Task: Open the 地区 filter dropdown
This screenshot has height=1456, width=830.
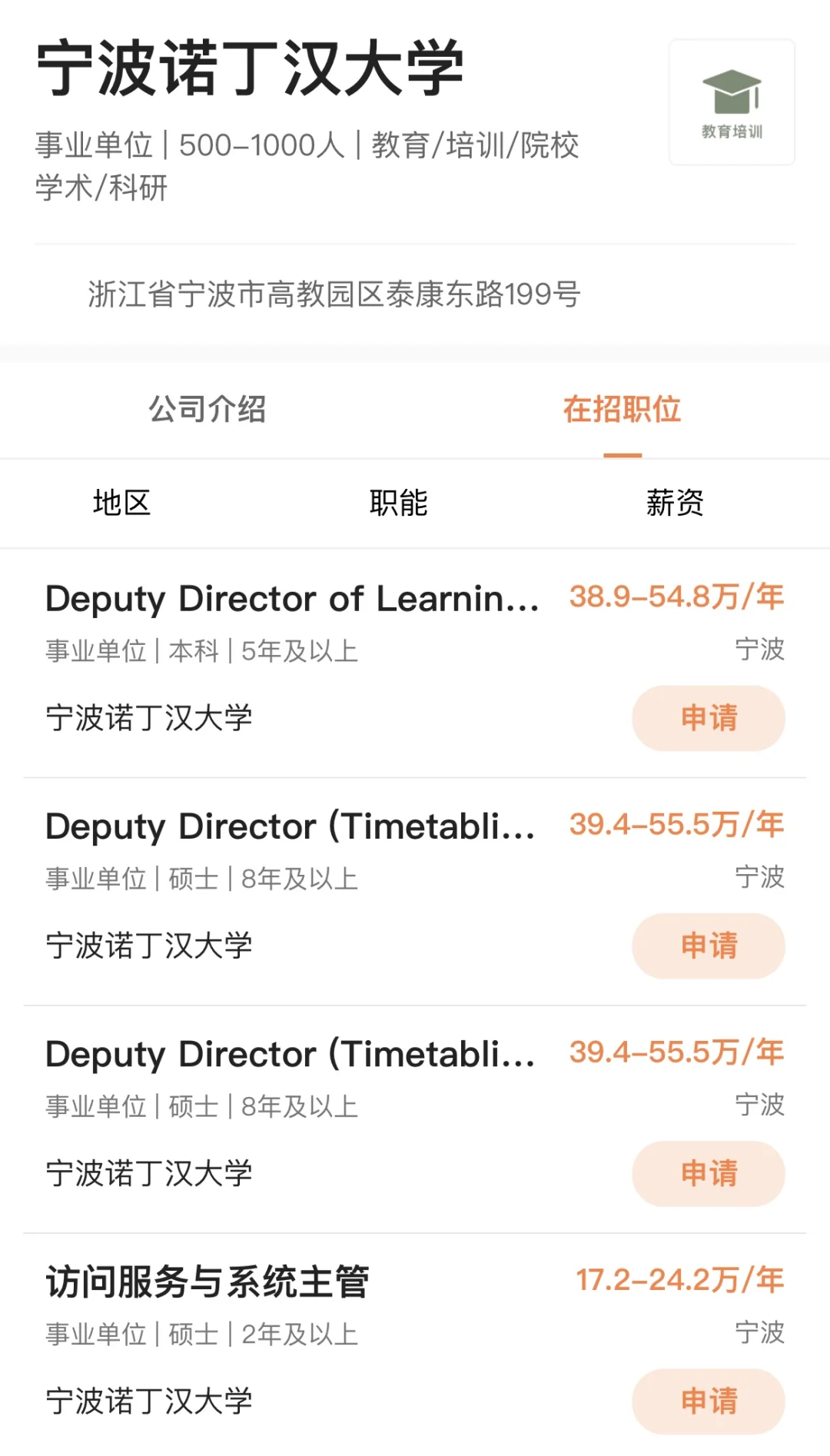Action: tap(121, 503)
